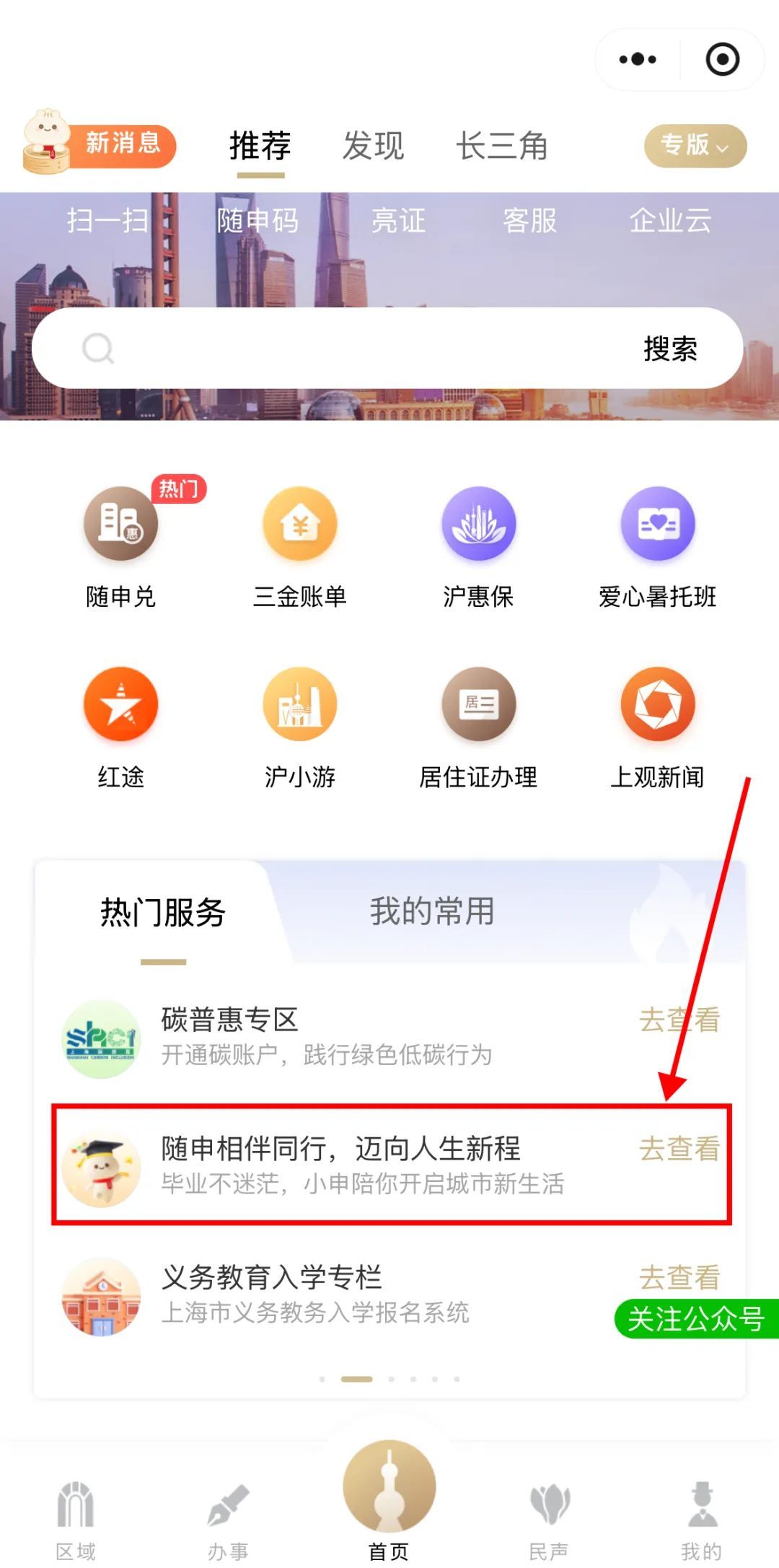Switch to 我的常用 tab
The image size is (779, 1568).
tap(432, 911)
